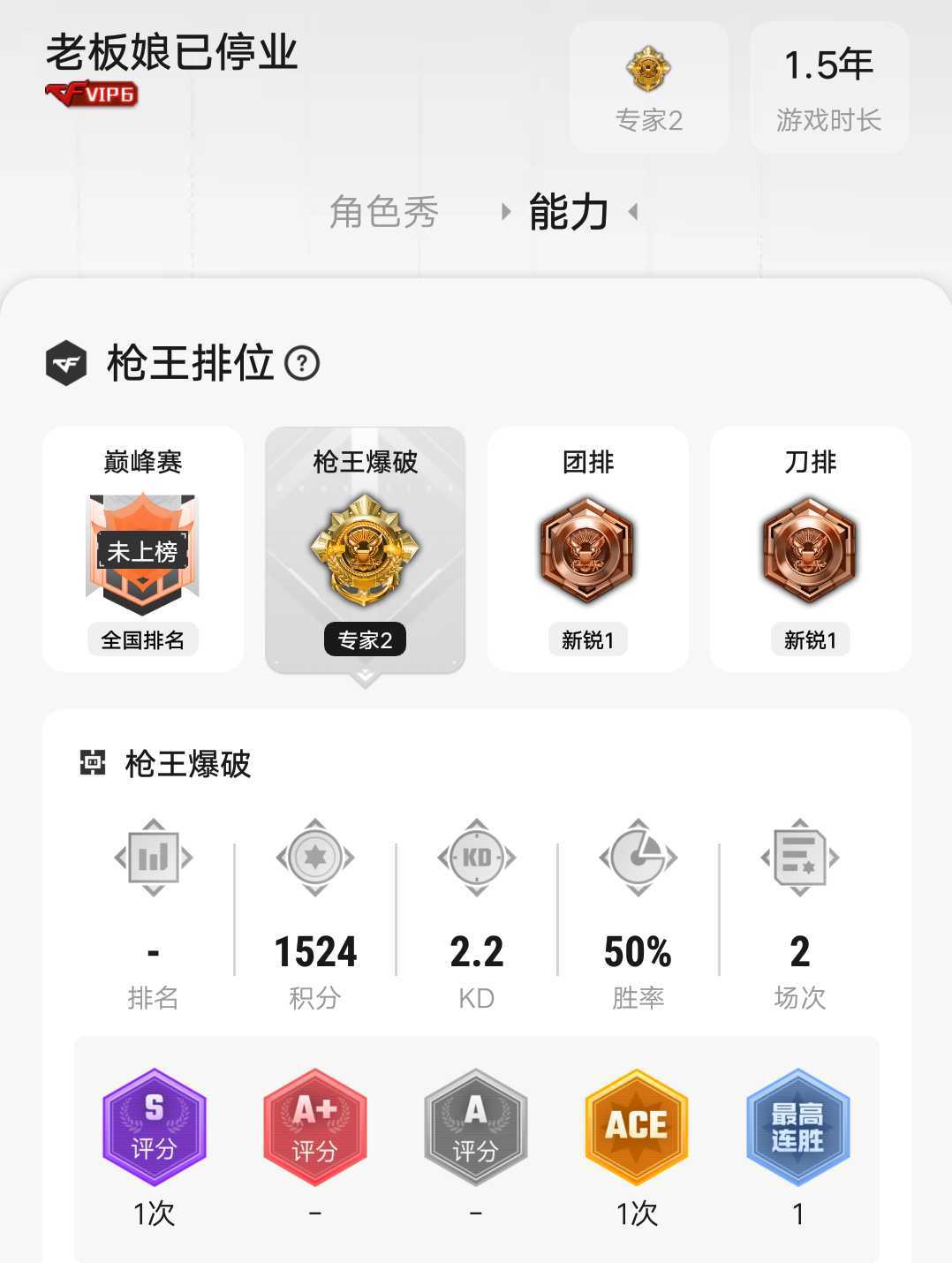
Task: Switch to the 角色秀 tab
Action: click(x=383, y=212)
